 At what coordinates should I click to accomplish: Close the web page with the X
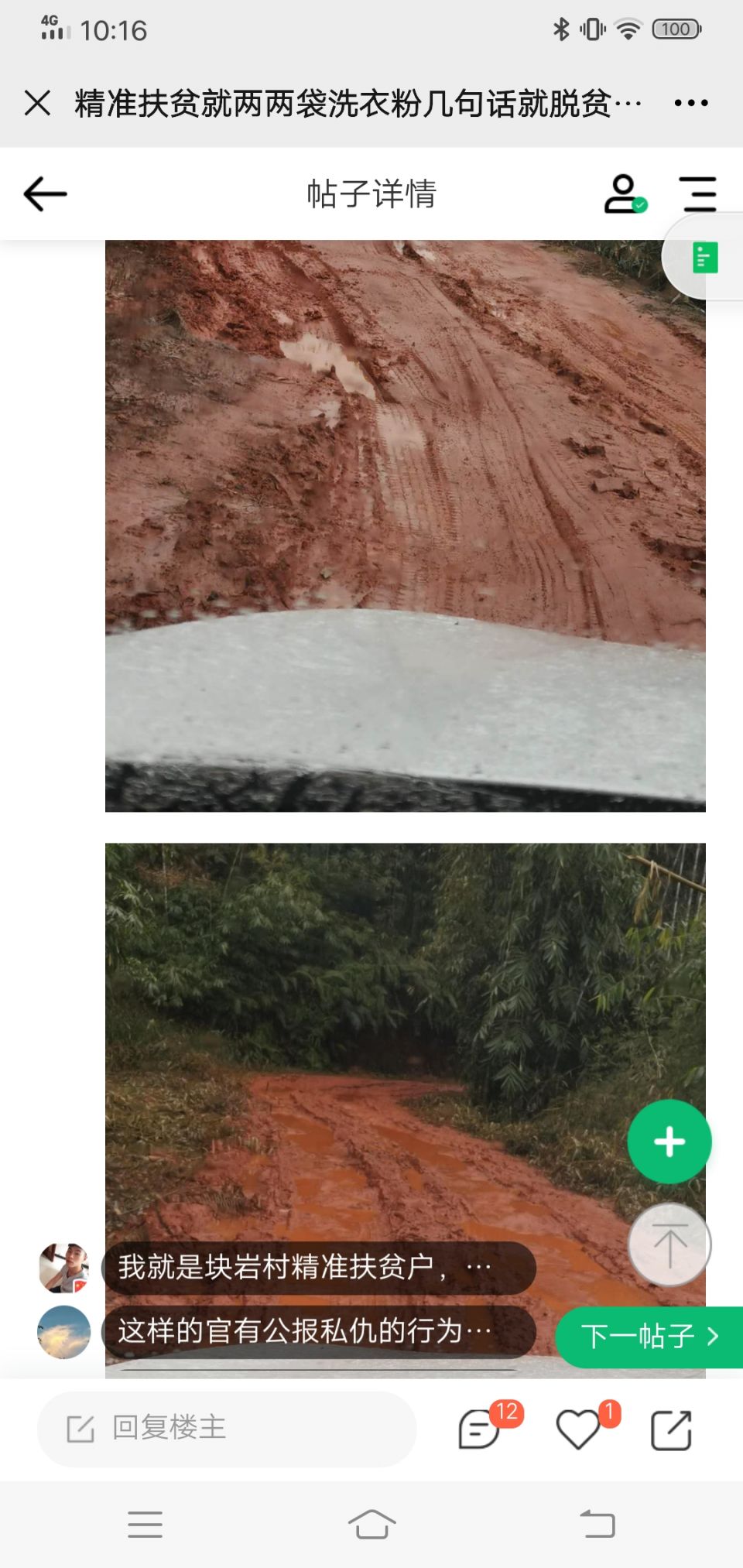(x=37, y=103)
